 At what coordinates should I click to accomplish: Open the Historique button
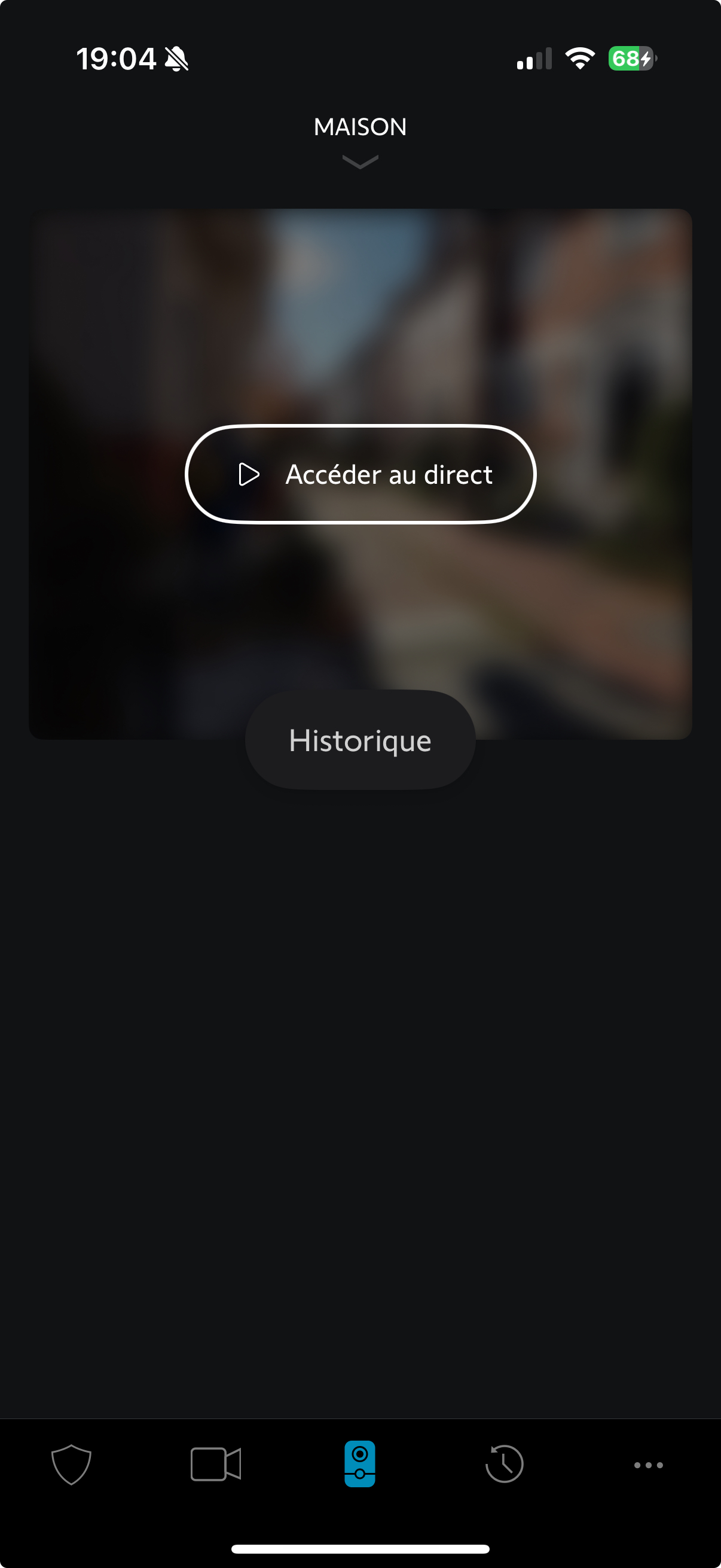(360, 740)
